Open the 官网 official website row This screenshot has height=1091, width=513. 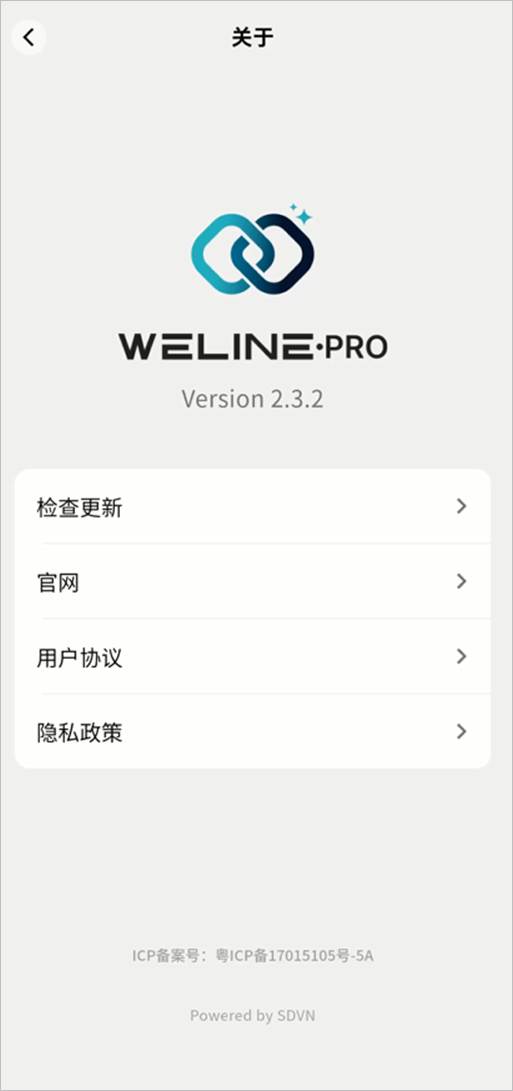[x=253, y=582]
